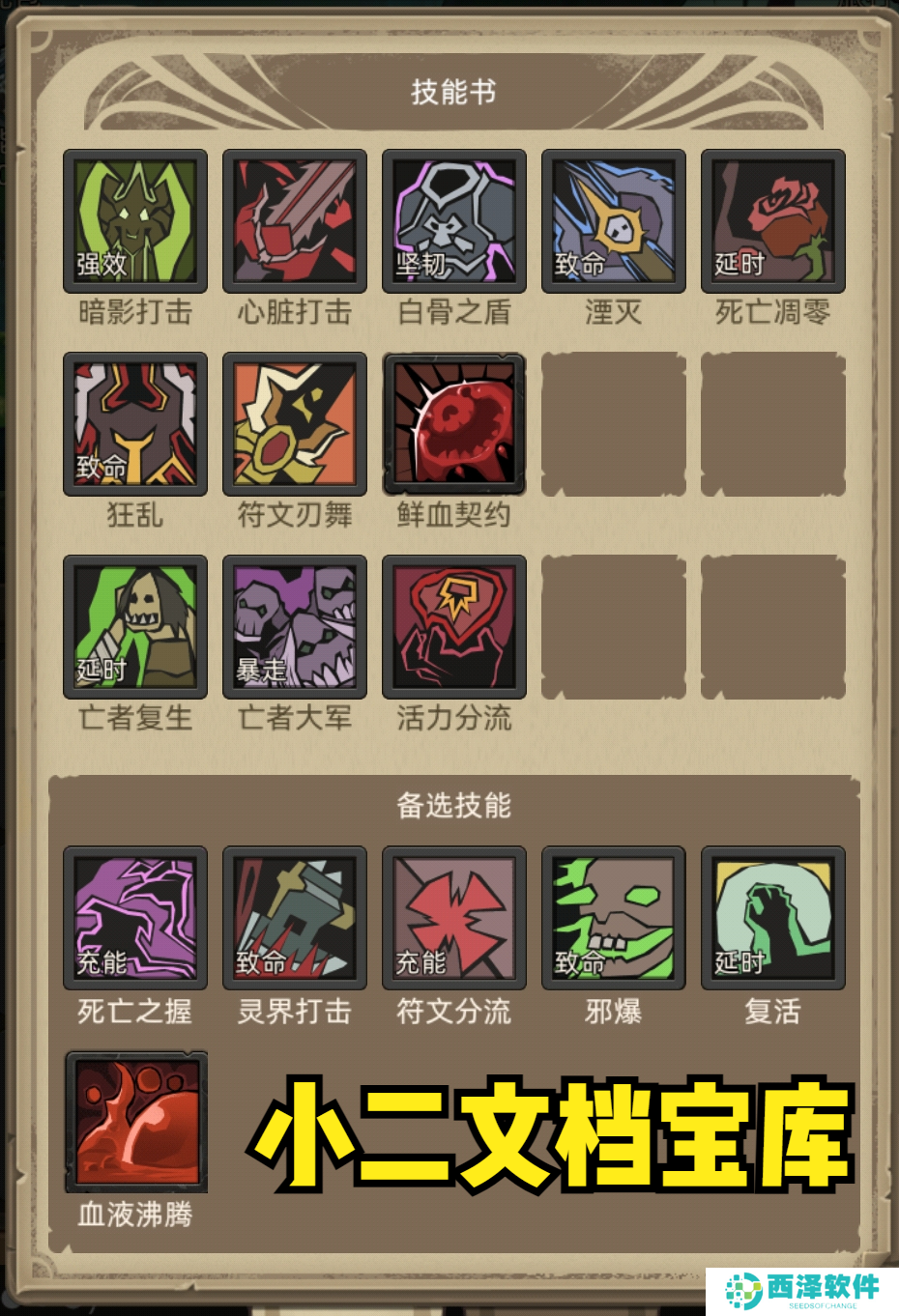Select the 活力分流 skill

454,627
